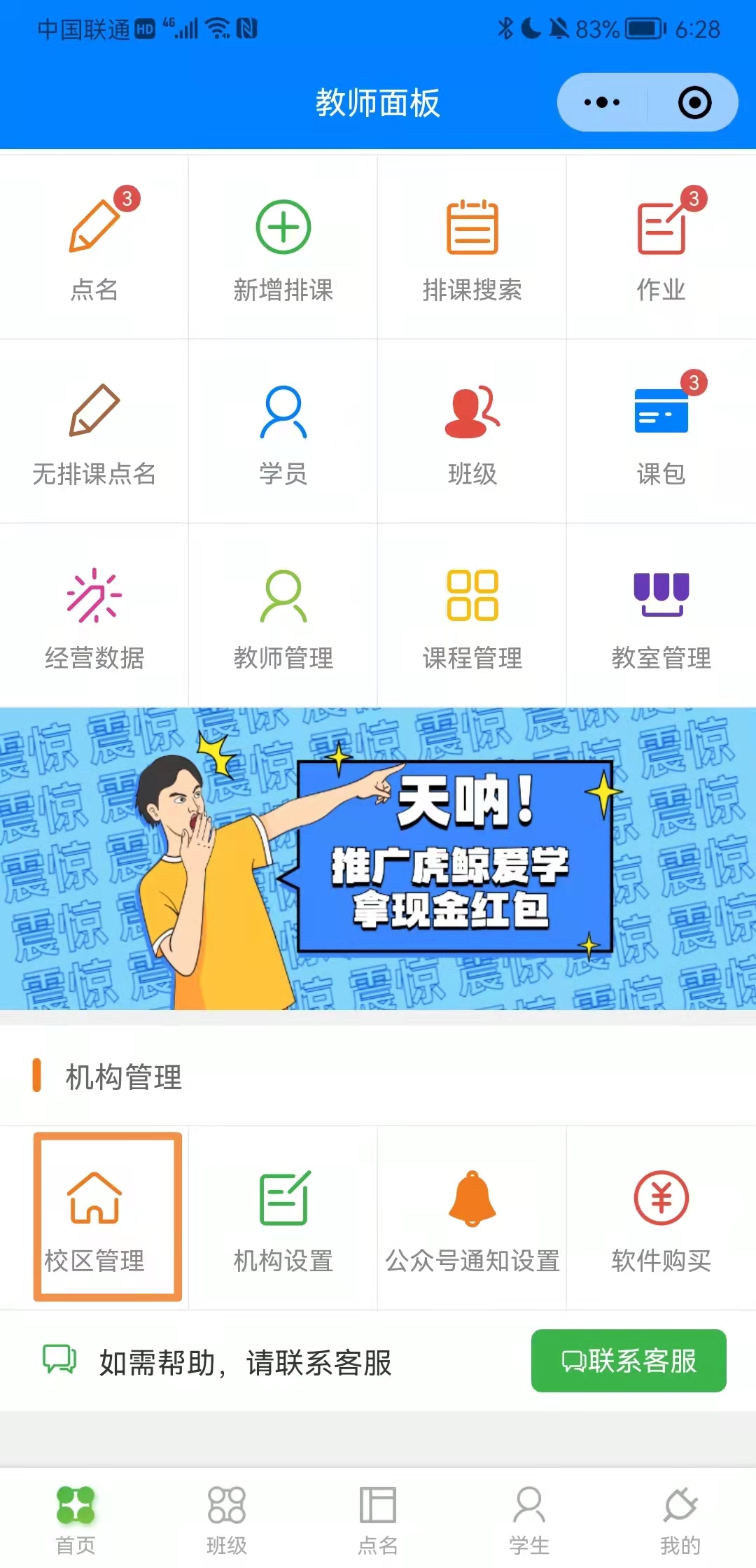Open 课程管理
Image resolution: width=756 pixels, height=1568 pixels.
(472, 616)
